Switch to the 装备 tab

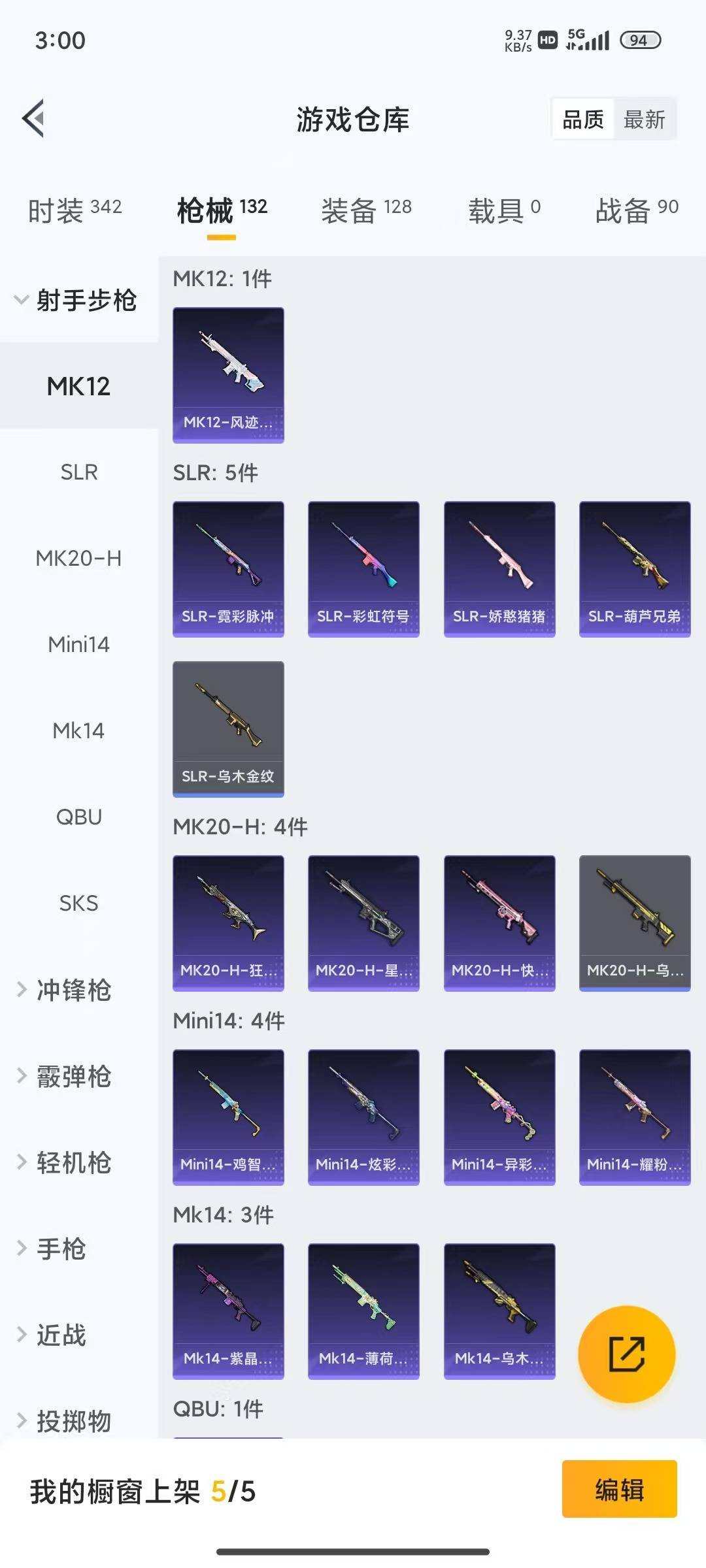[x=366, y=210]
